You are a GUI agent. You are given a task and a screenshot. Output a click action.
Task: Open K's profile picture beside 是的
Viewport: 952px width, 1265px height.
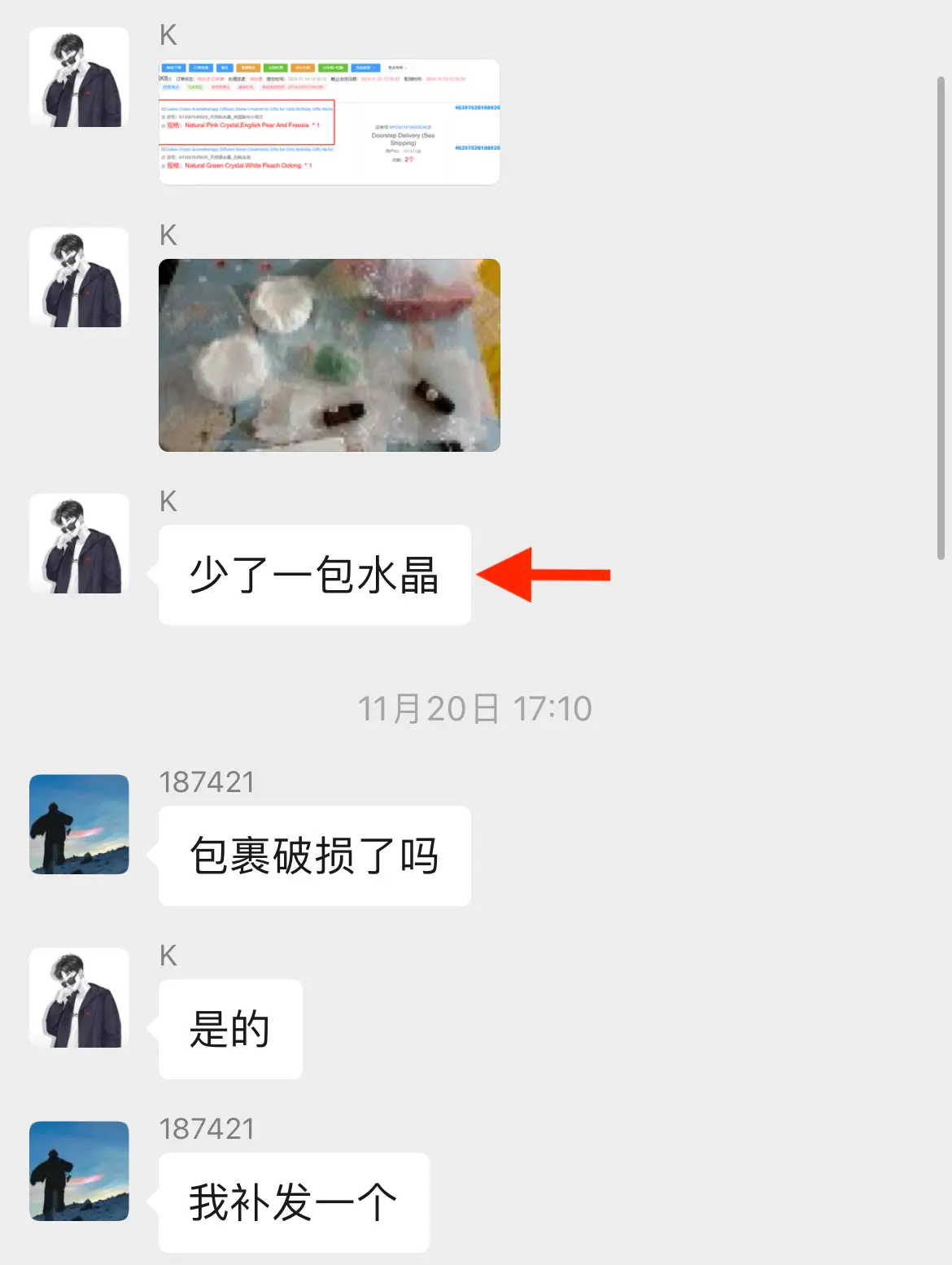coord(79,997)
